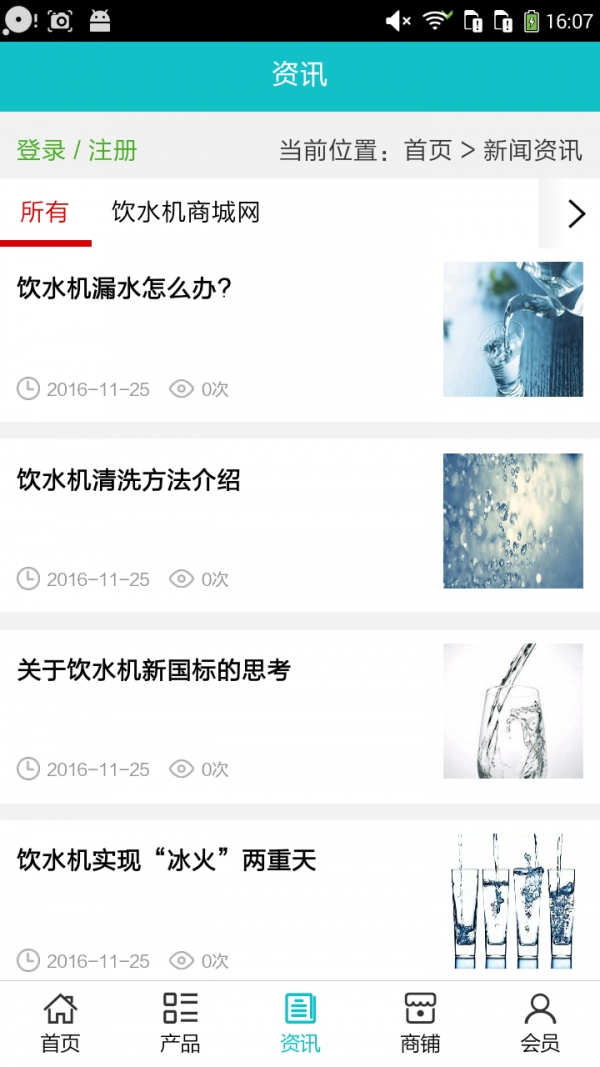Go to 首页 bottom tab

(60, 1023)
